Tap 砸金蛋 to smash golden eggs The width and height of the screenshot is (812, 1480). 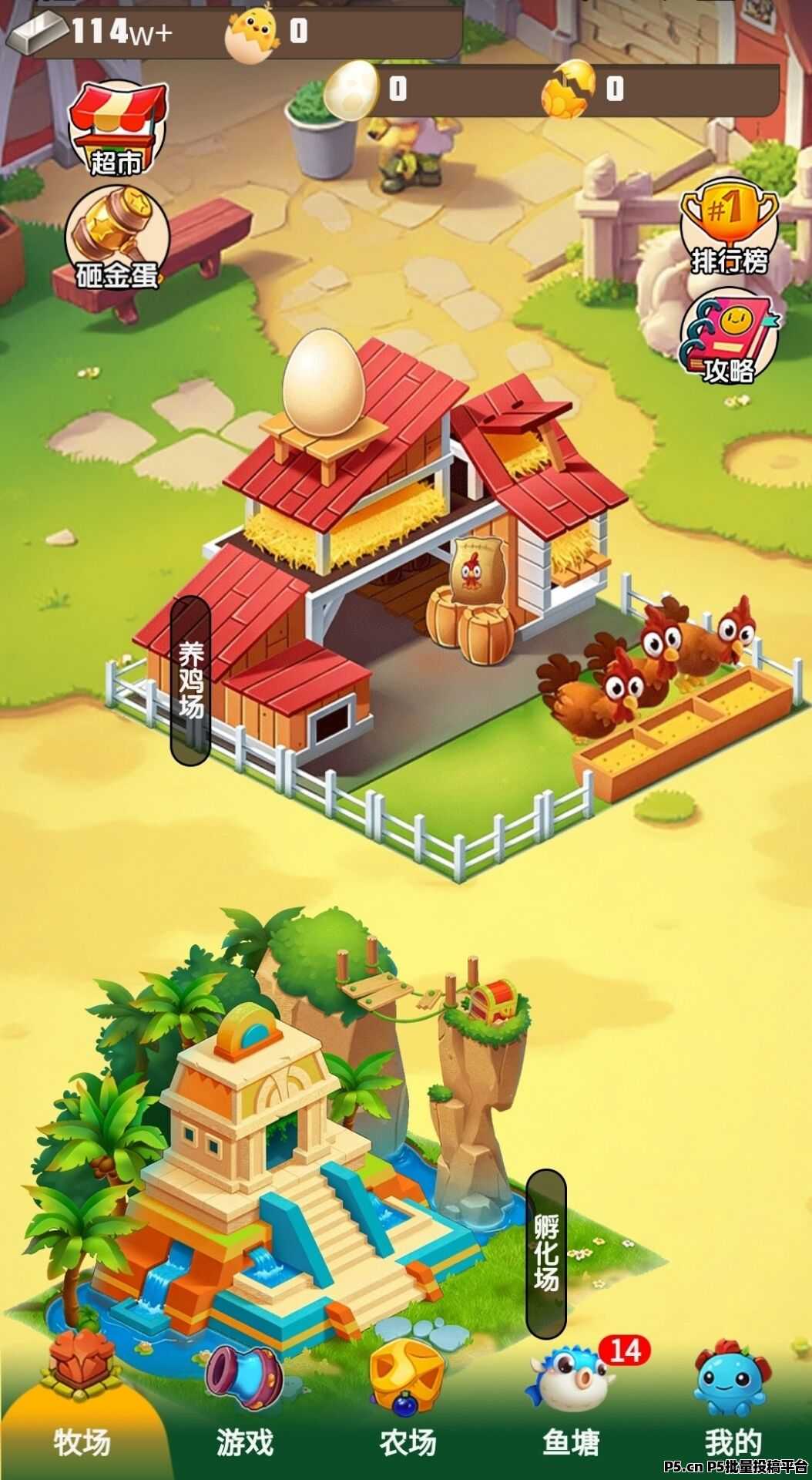(x=117, y=239)
